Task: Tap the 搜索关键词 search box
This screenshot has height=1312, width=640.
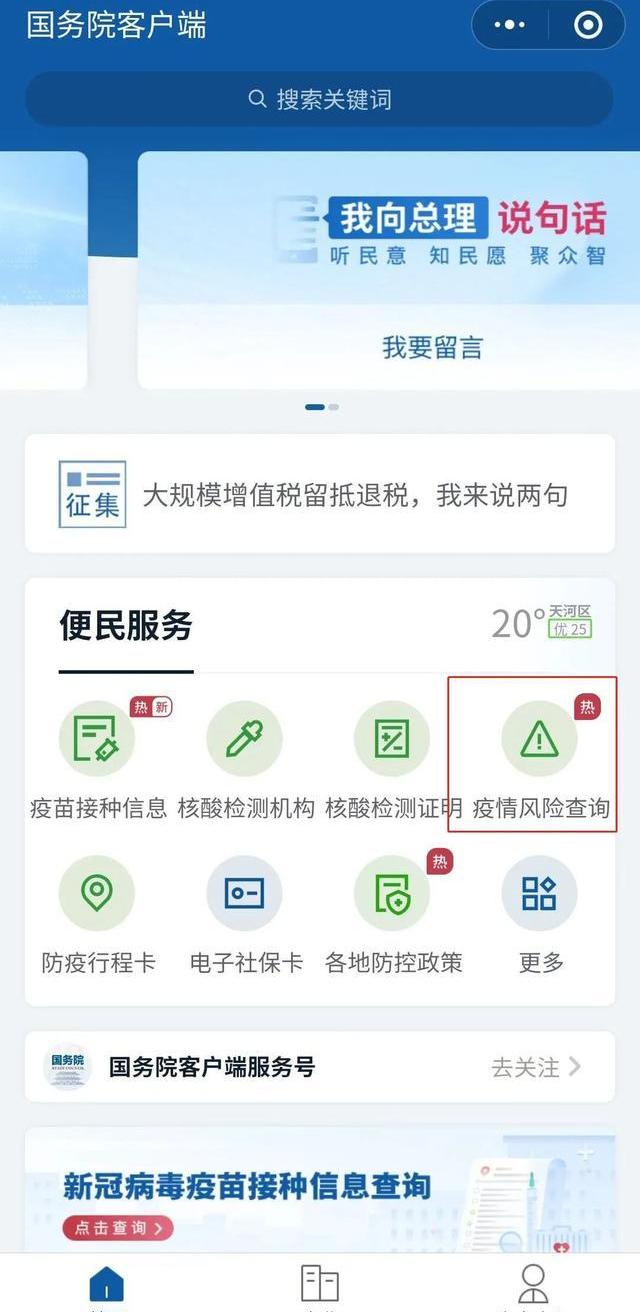Action: pyautogui.click(x=320, y=99)
